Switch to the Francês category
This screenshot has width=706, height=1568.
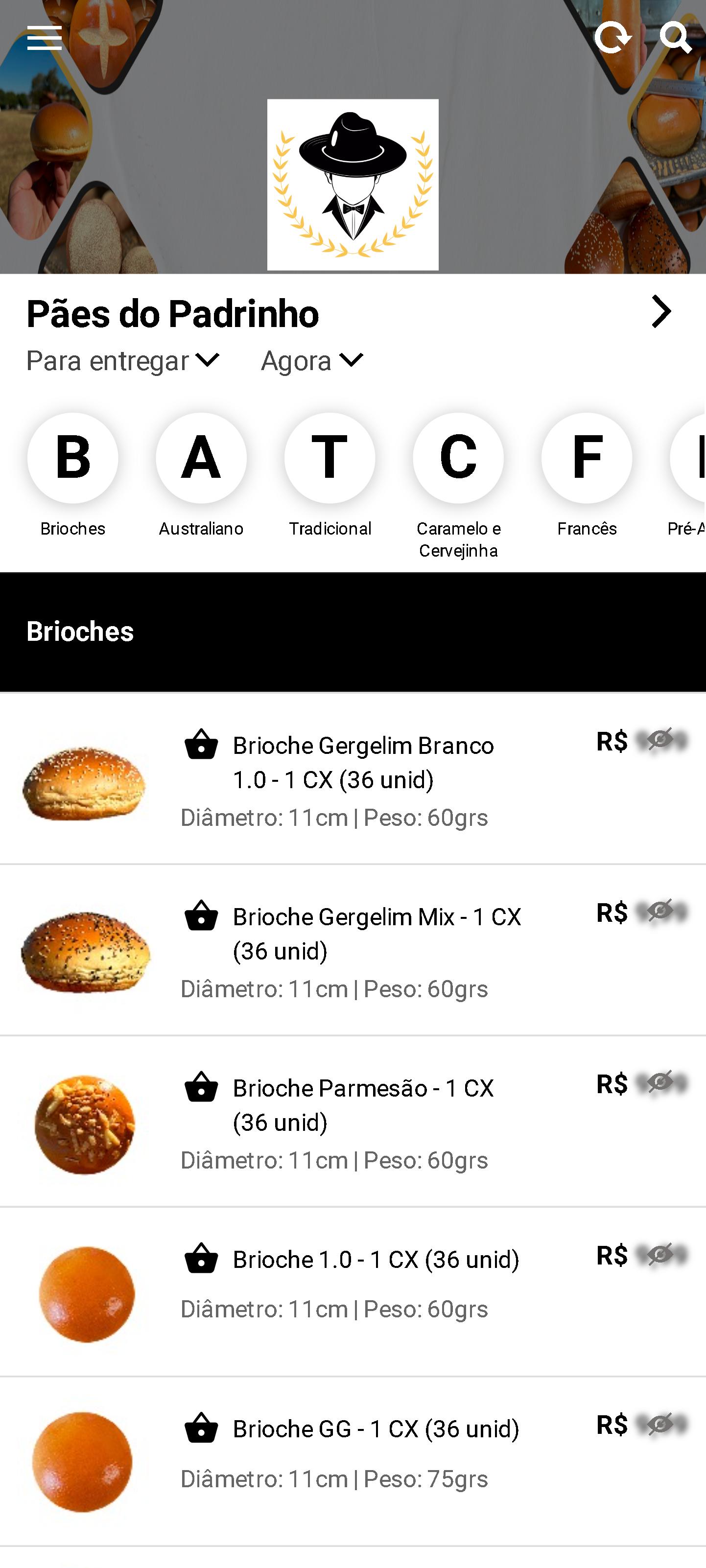587,475
